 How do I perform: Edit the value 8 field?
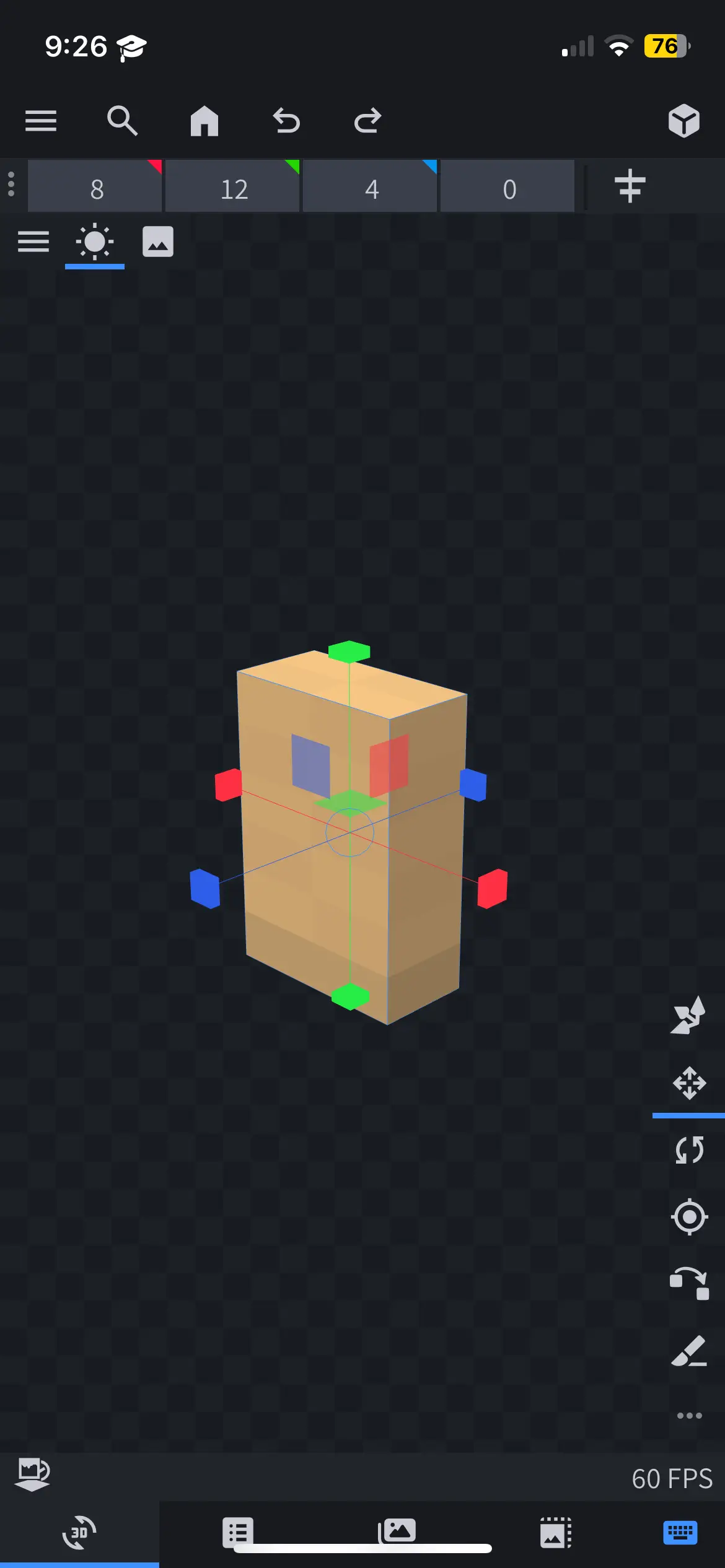pyautogui.click(x=96, y=189)
